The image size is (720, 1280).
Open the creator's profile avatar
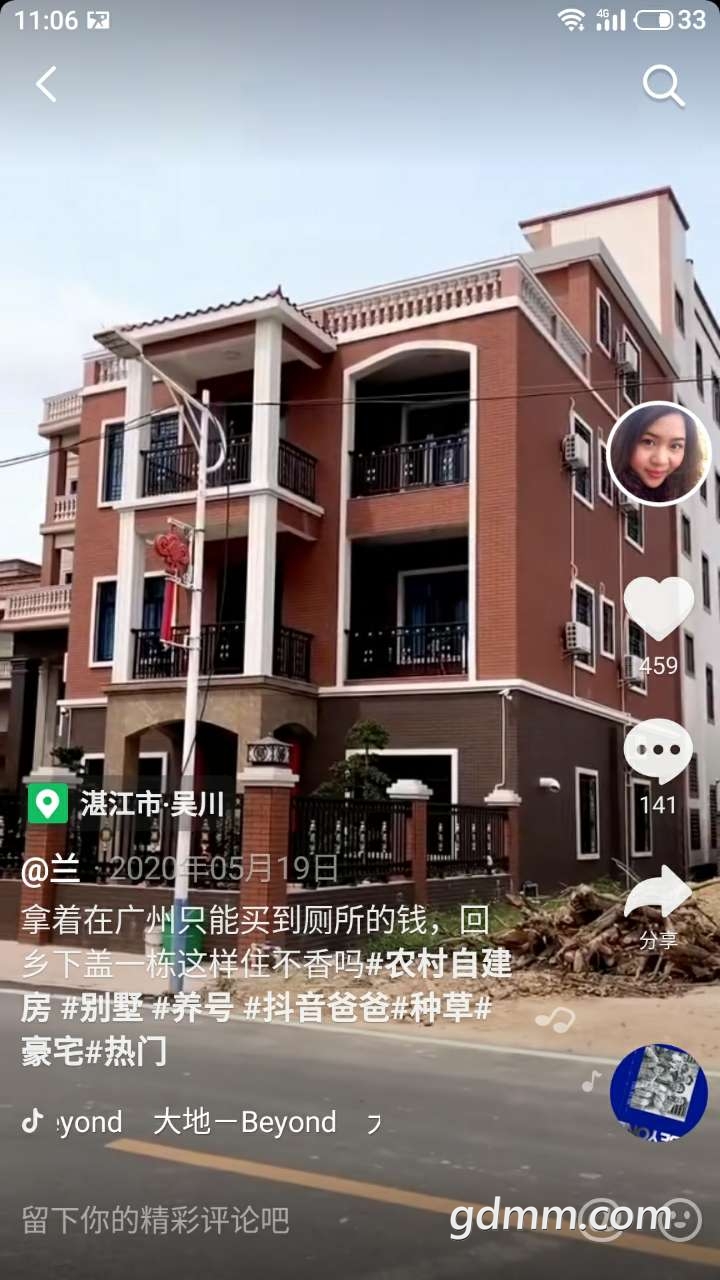659,453
